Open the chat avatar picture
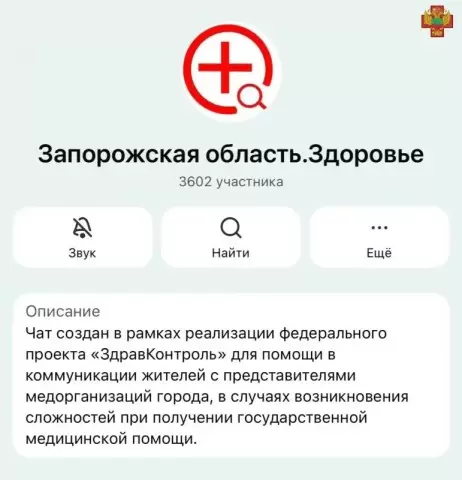Viewport: 462px width, 480px height. pyautogui.click(x=231, y=71)
